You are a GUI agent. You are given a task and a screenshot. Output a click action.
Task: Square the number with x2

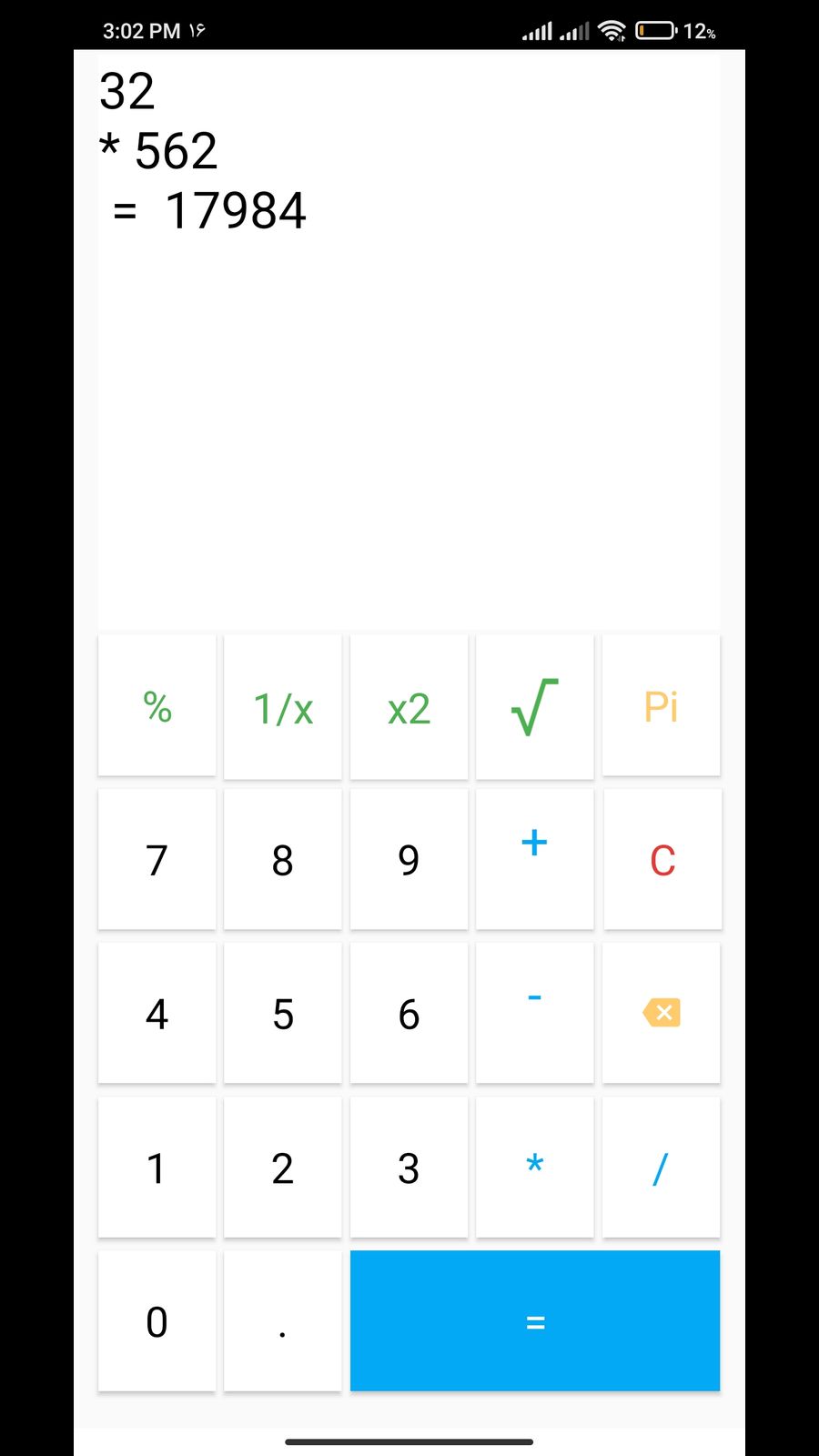[x=409, y=706]
